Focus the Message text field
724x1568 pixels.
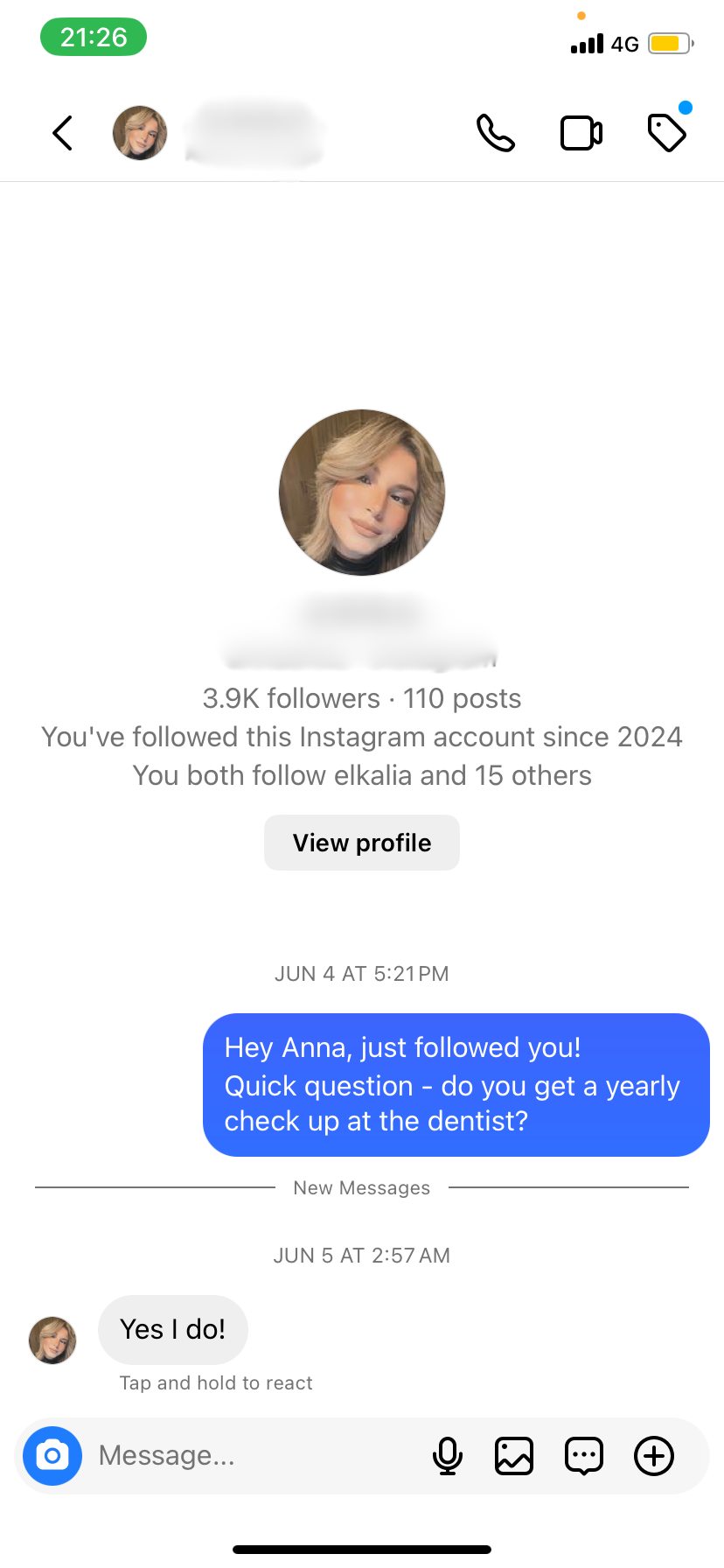[x=254, y=1456]
